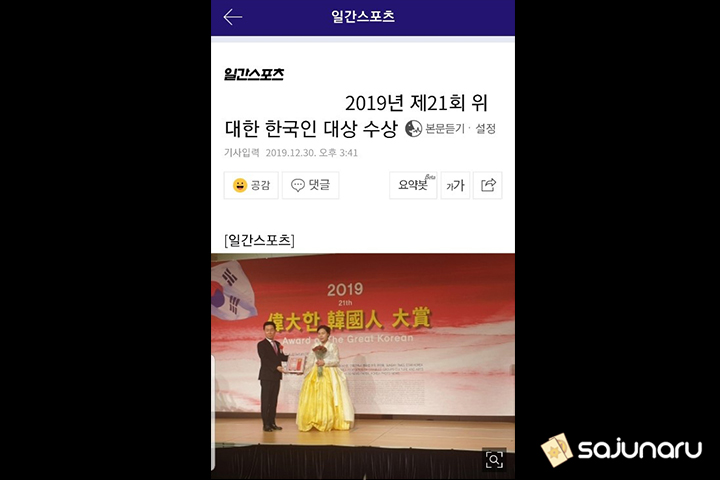Open the 요약봇 summary bot

click(414, 185)
